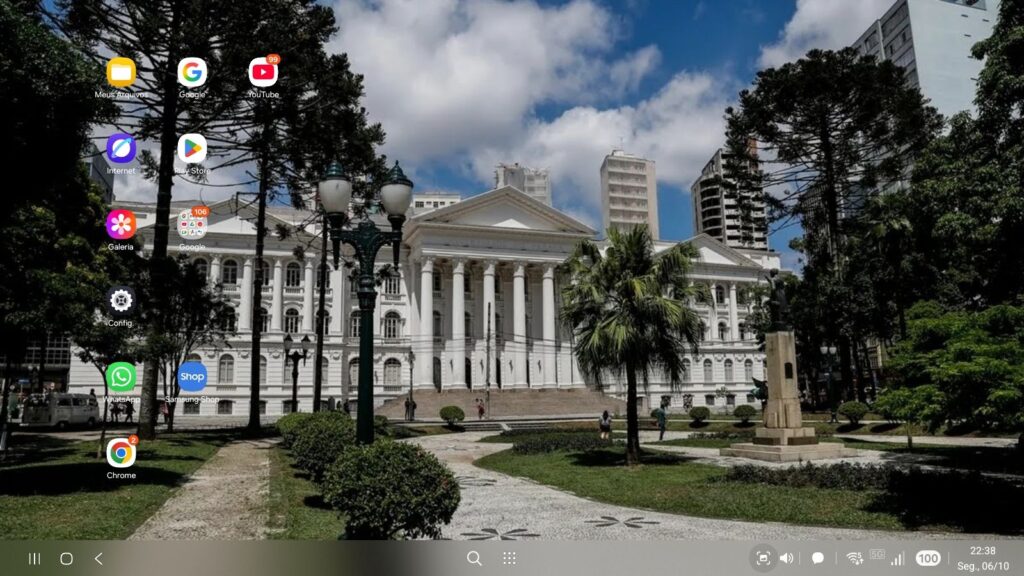
Task: Launch the Google app
Action: (x=192, y=72)
